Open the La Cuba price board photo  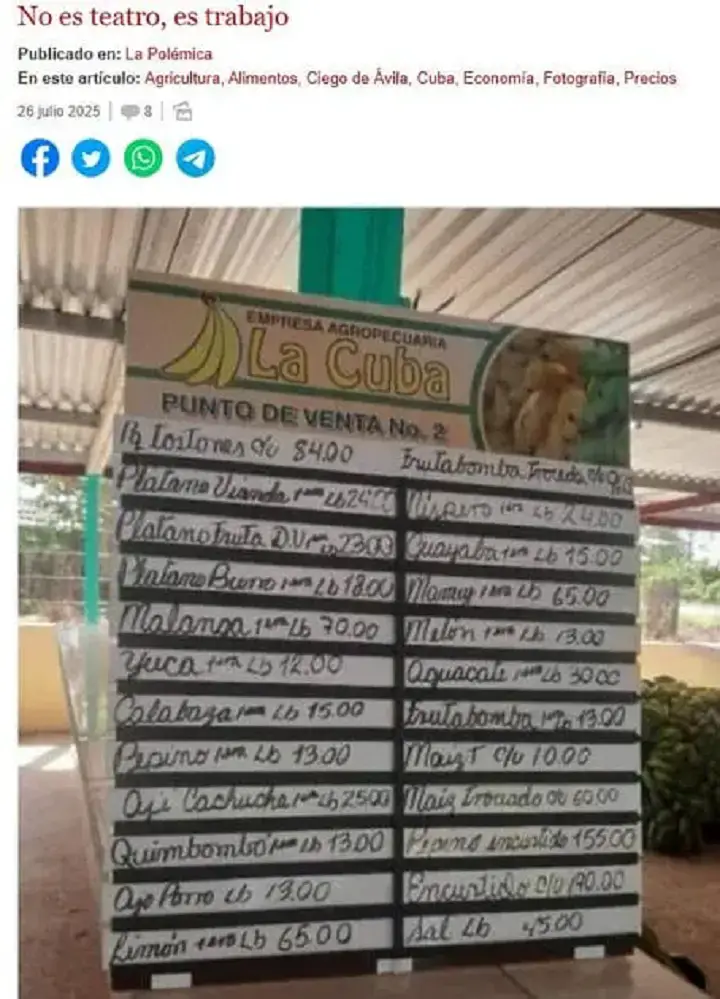click(x=368, y=600)
